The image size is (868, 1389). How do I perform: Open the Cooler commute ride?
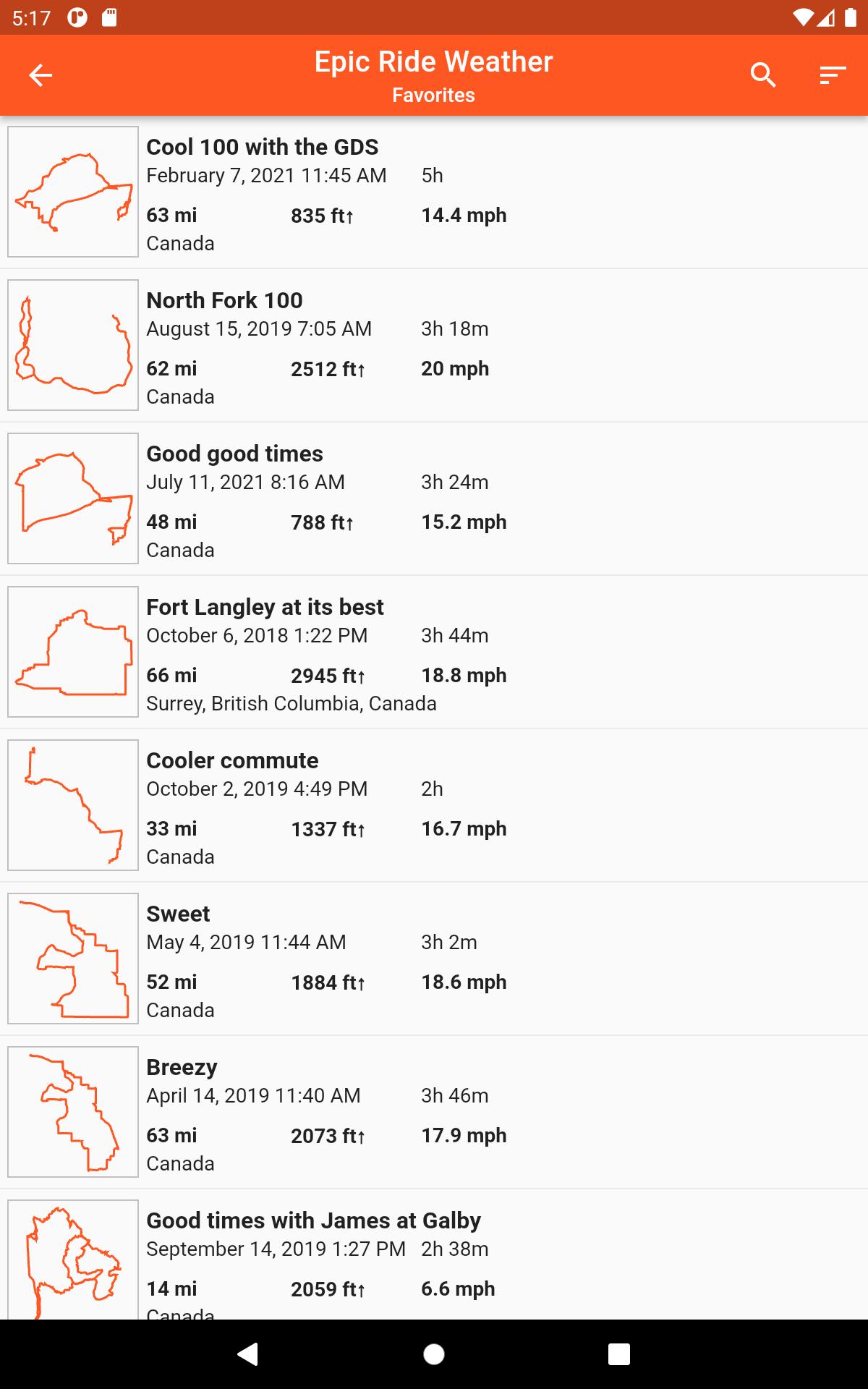click(x=434, y=806)
